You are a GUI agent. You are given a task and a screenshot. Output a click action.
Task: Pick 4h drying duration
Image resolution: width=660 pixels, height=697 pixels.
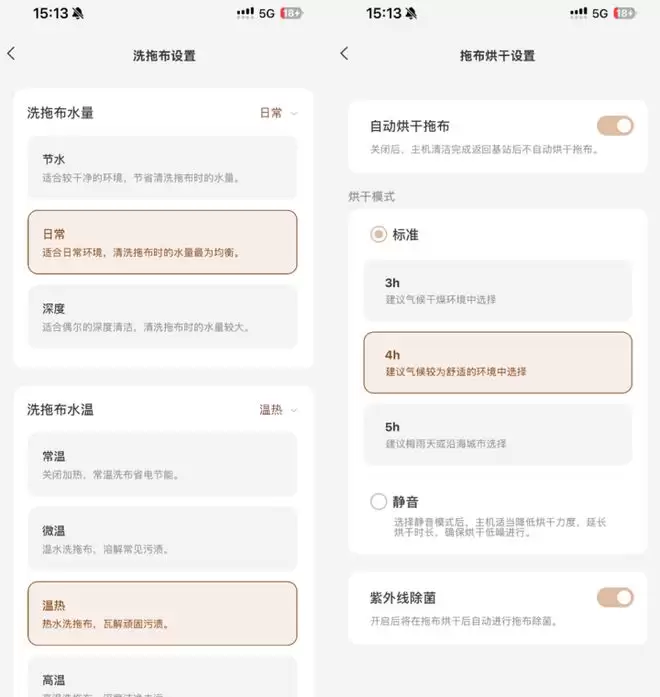coord(498,363)
